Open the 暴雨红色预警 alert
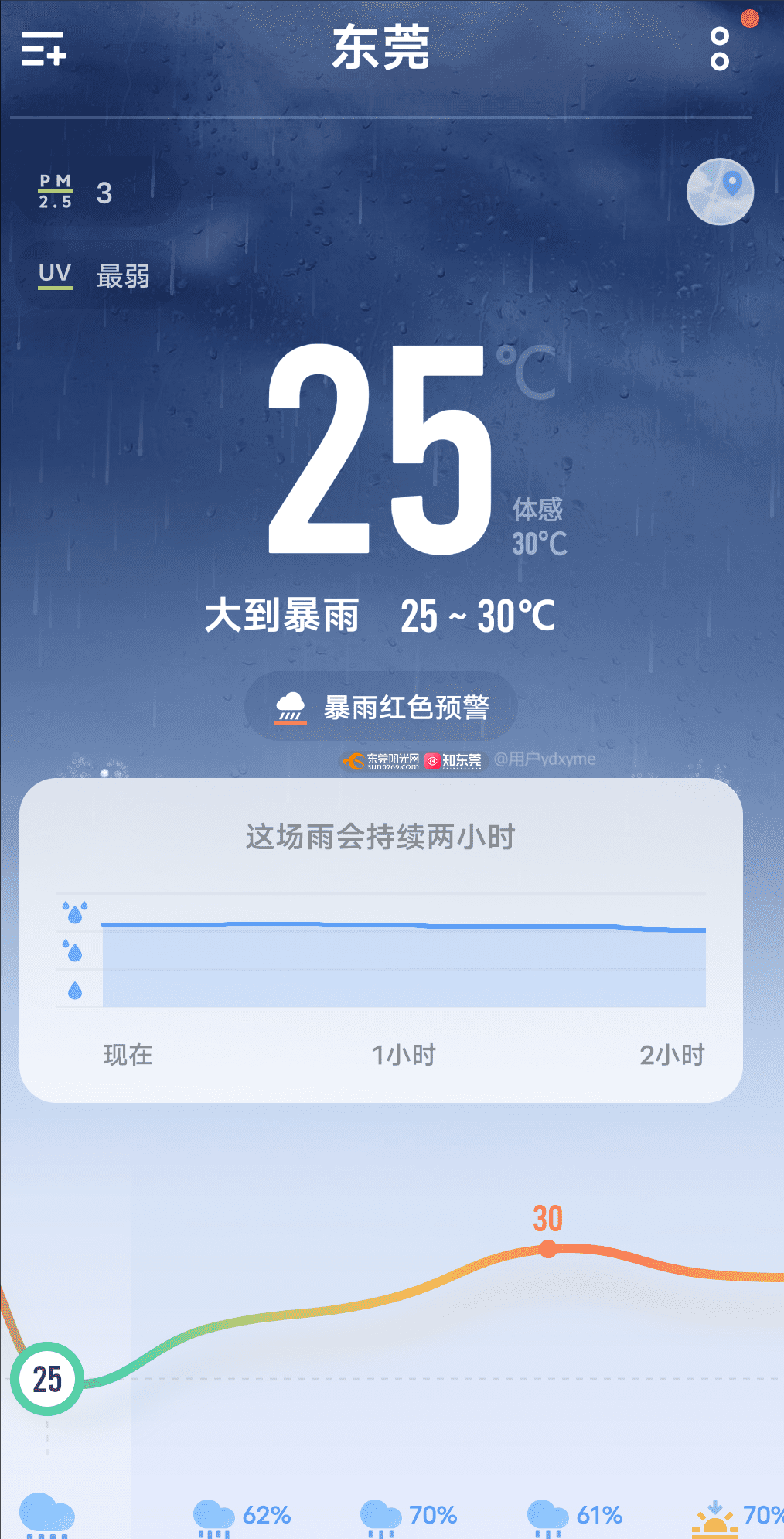The width and height of the screenshot is (784, 1539). click(381, 707)
